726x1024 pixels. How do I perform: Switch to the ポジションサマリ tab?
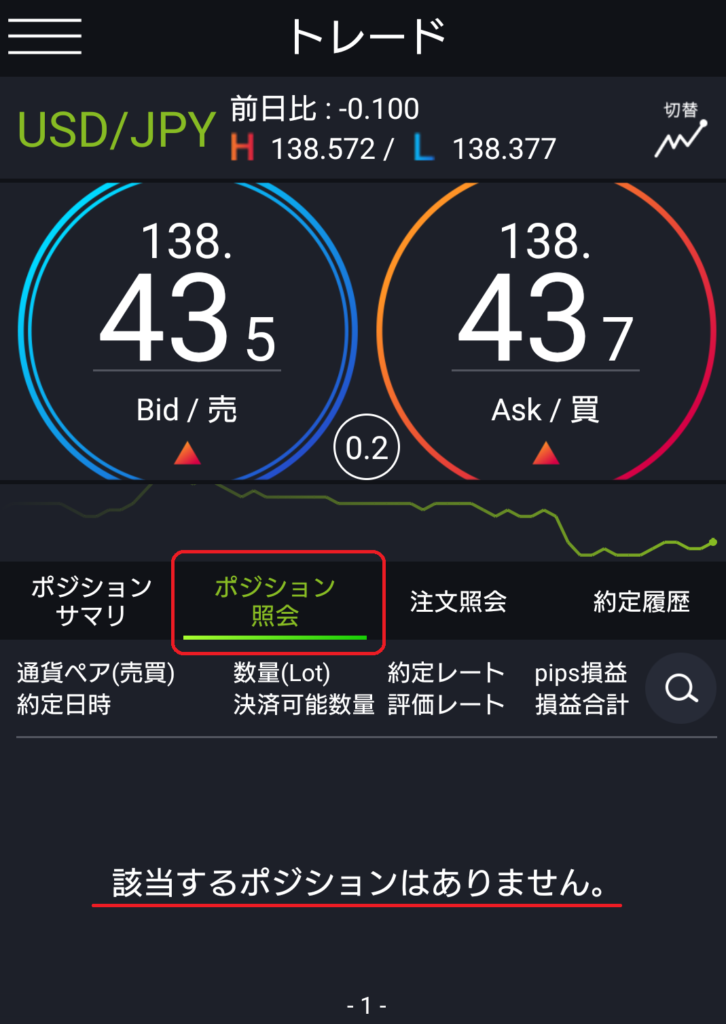(90, 601)
